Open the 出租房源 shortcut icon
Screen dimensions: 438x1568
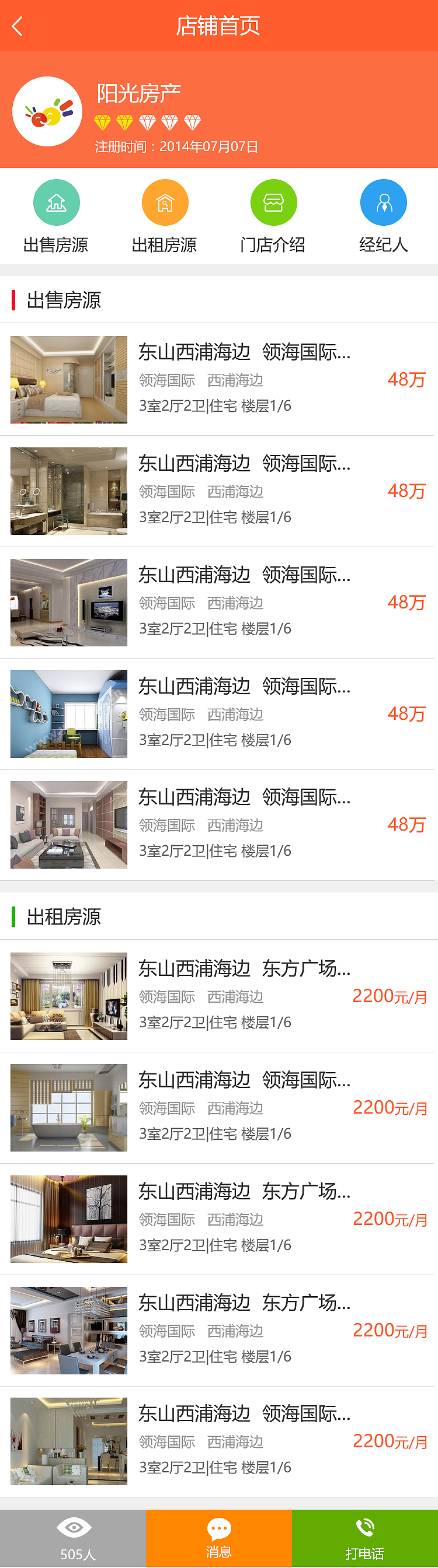165,204
